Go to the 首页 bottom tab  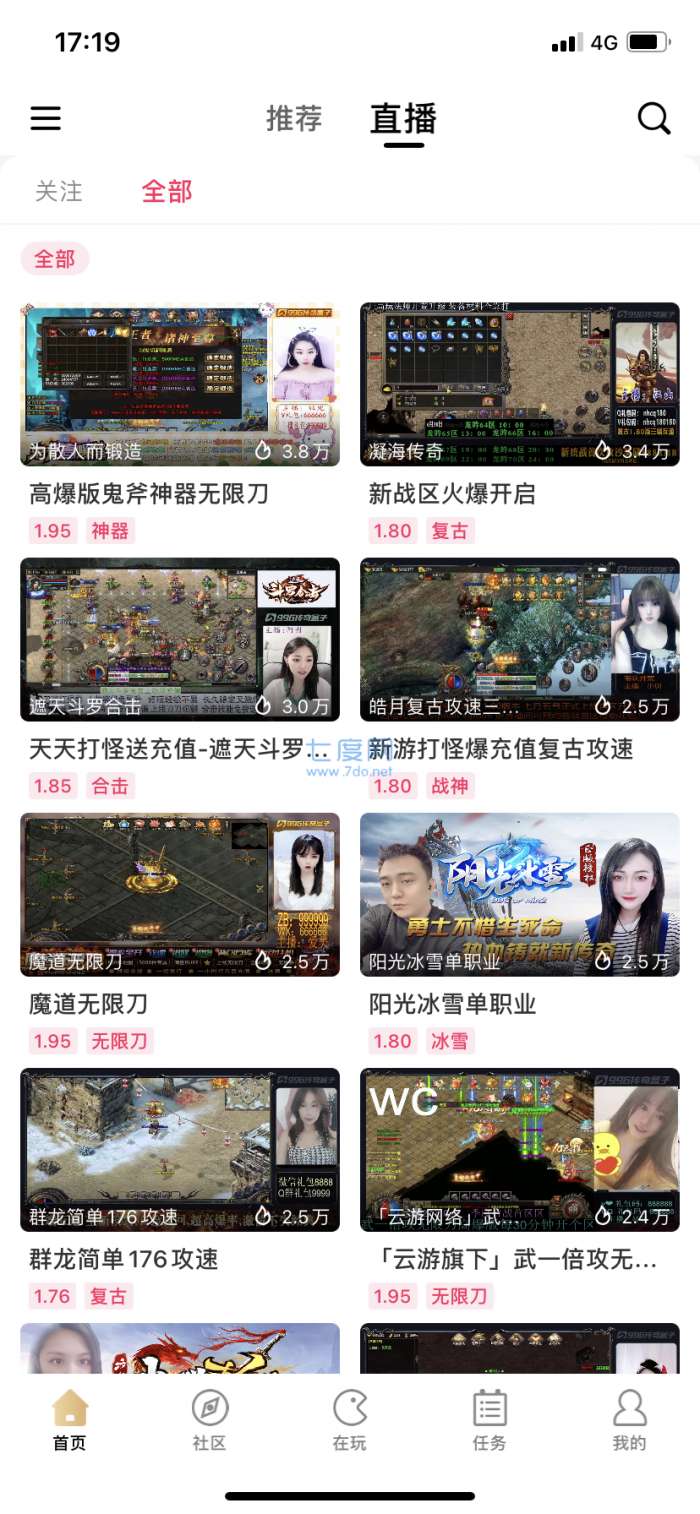(70, 1420)
